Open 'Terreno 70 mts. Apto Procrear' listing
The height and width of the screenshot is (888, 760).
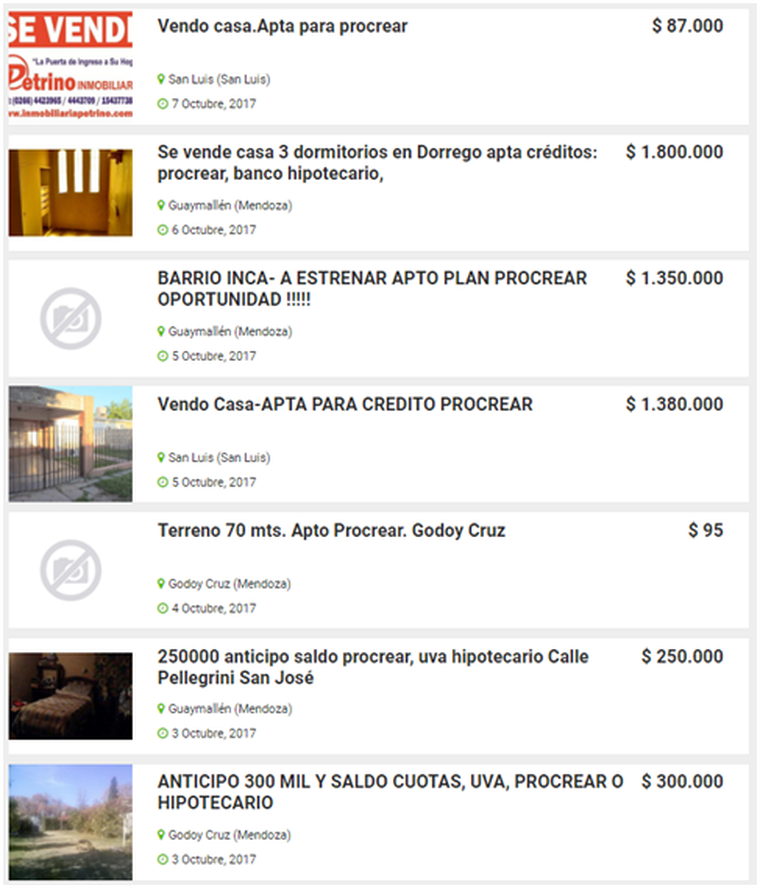(x=331, y=531)
